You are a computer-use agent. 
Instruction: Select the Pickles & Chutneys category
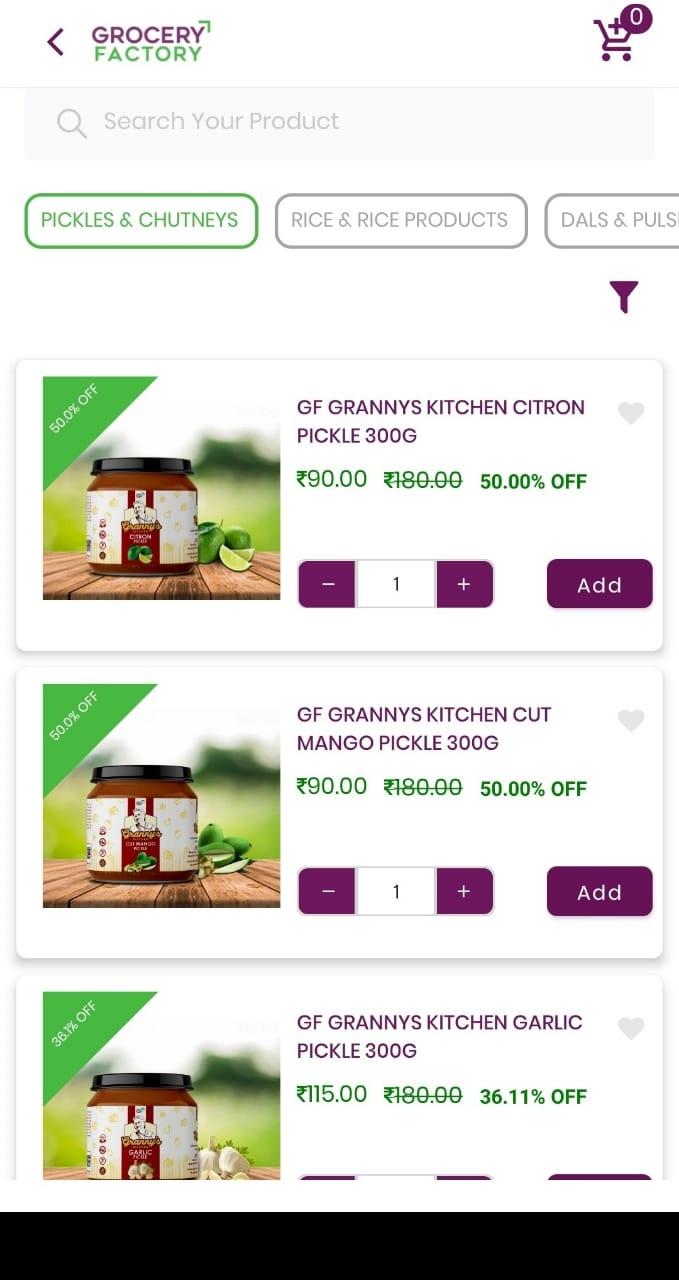coord(141,220)
